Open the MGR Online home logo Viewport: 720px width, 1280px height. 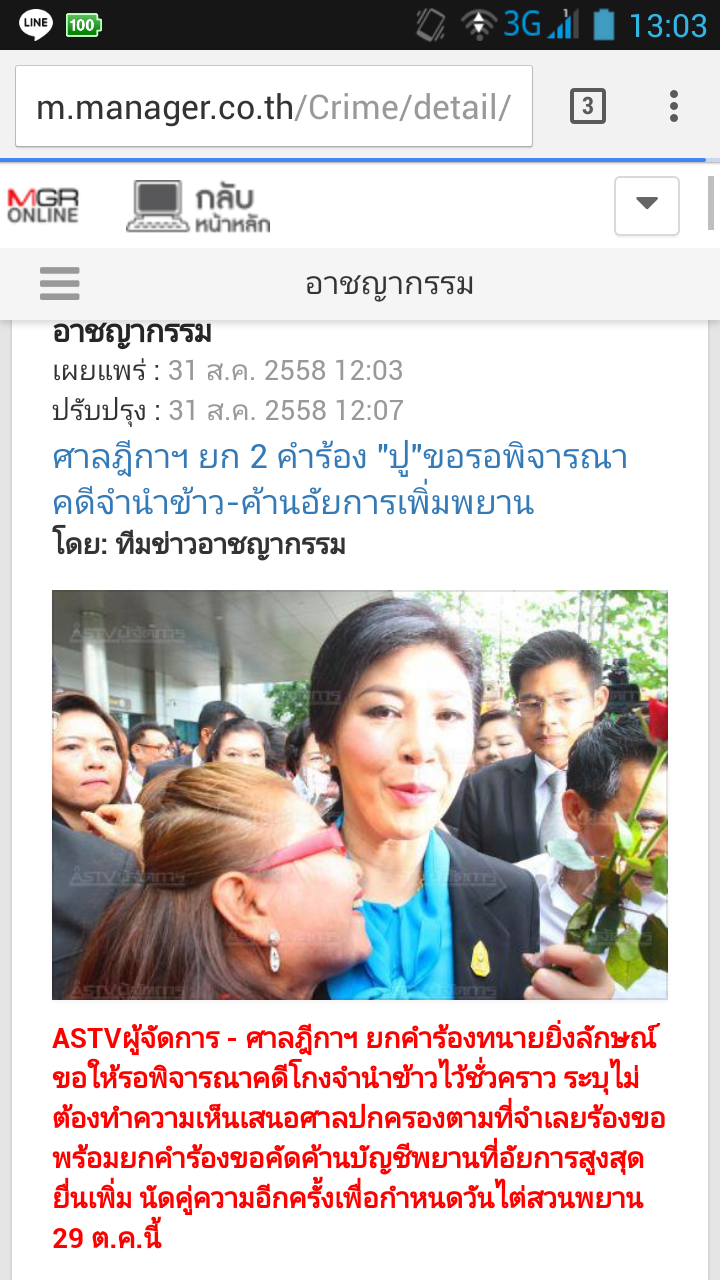(x=43, y=206)
